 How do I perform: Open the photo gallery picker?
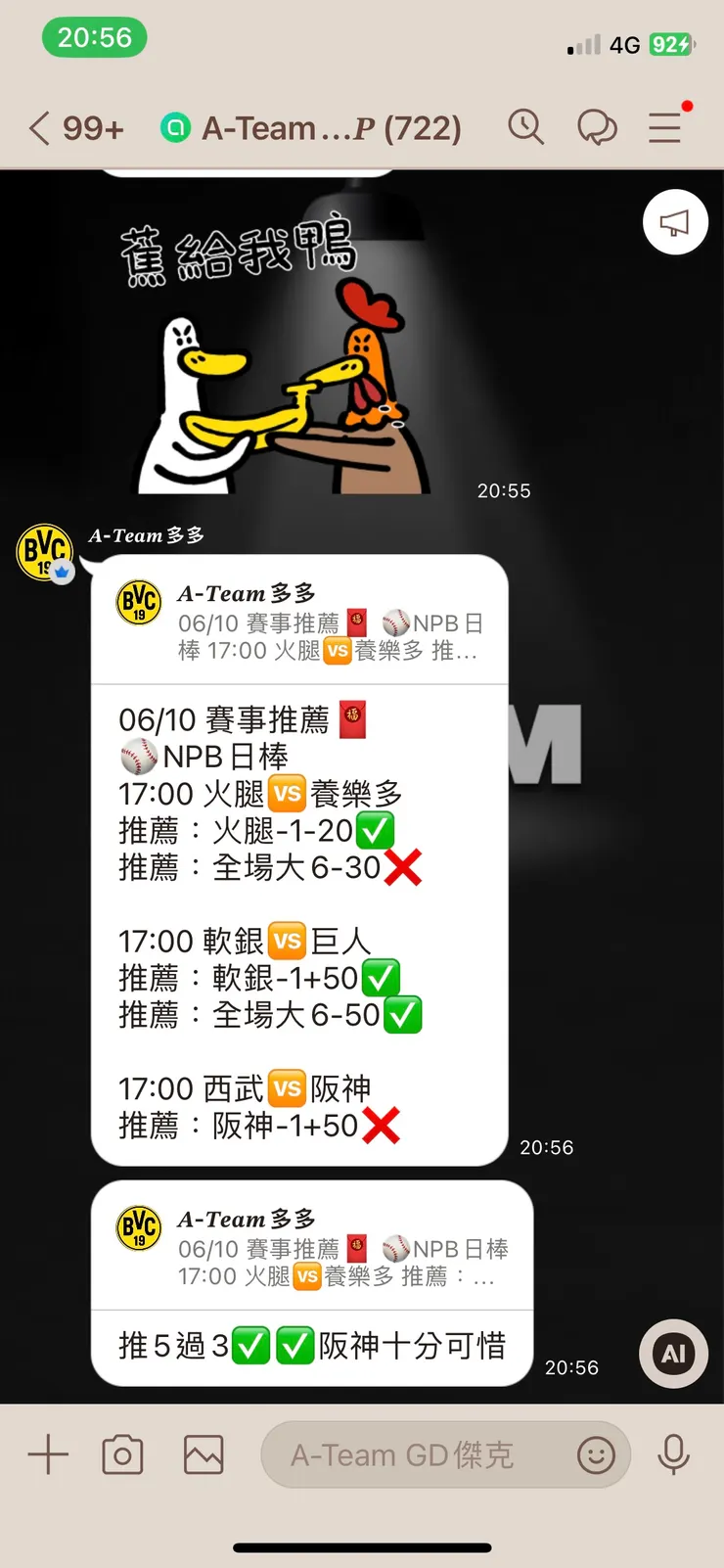(x=202, y=1455)
